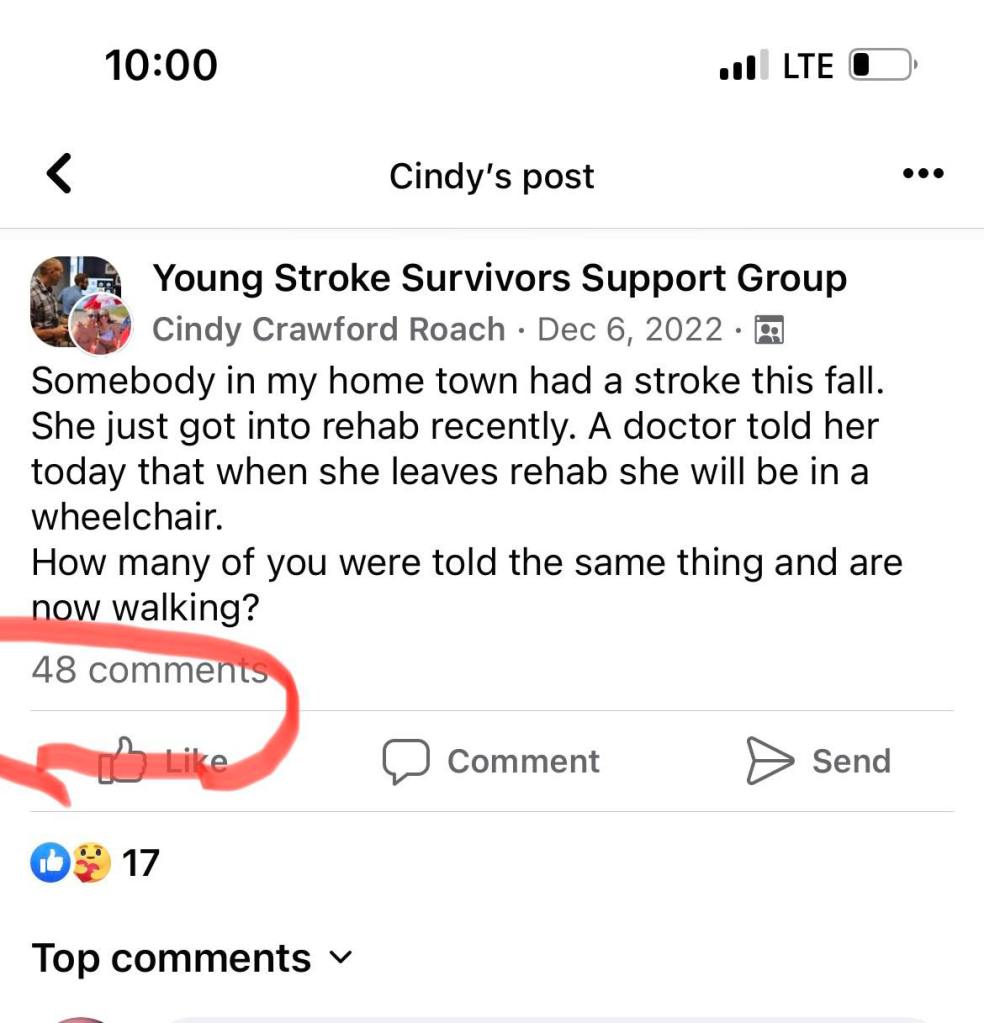Comment on the post
Viewport: 984px width, 1023px height.
click(x=491, y=762)
